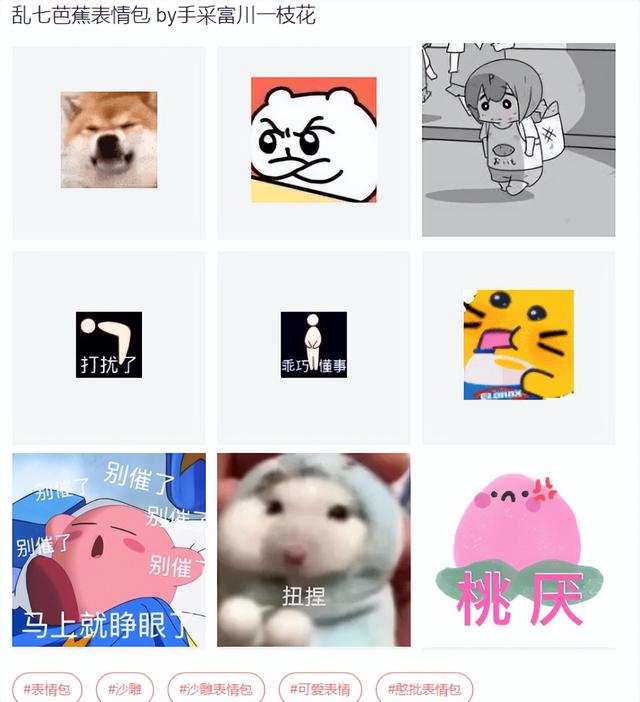Select the #表情包 tag chip
The height and width of the screenshot is (702, 640).
pos(47,689)
